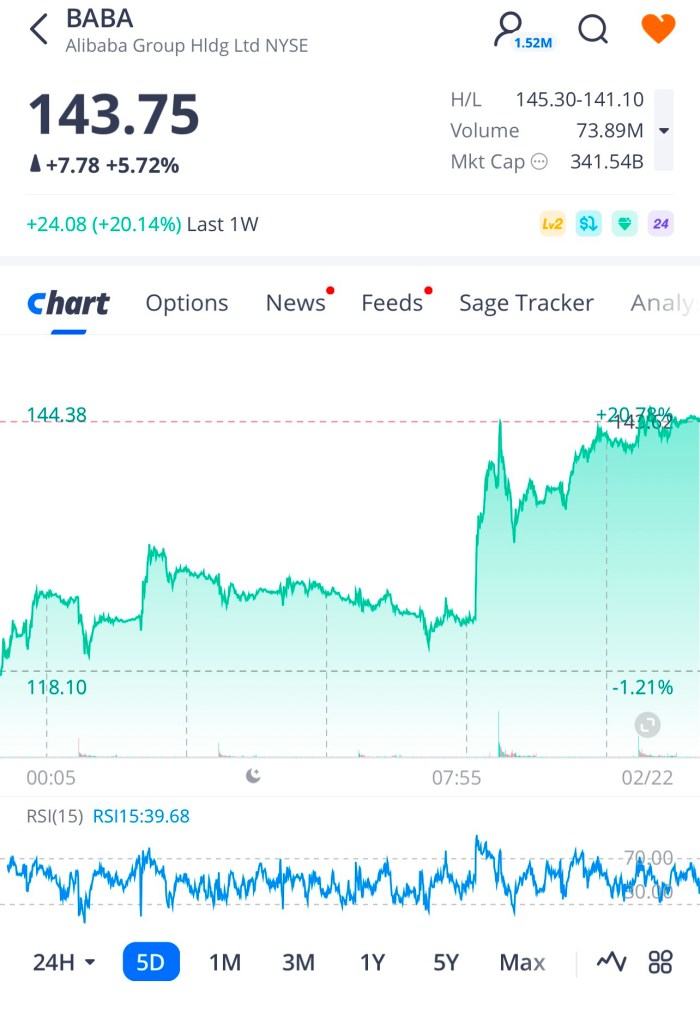Expand chart to fullscreen icon

(x=647, y=724)
